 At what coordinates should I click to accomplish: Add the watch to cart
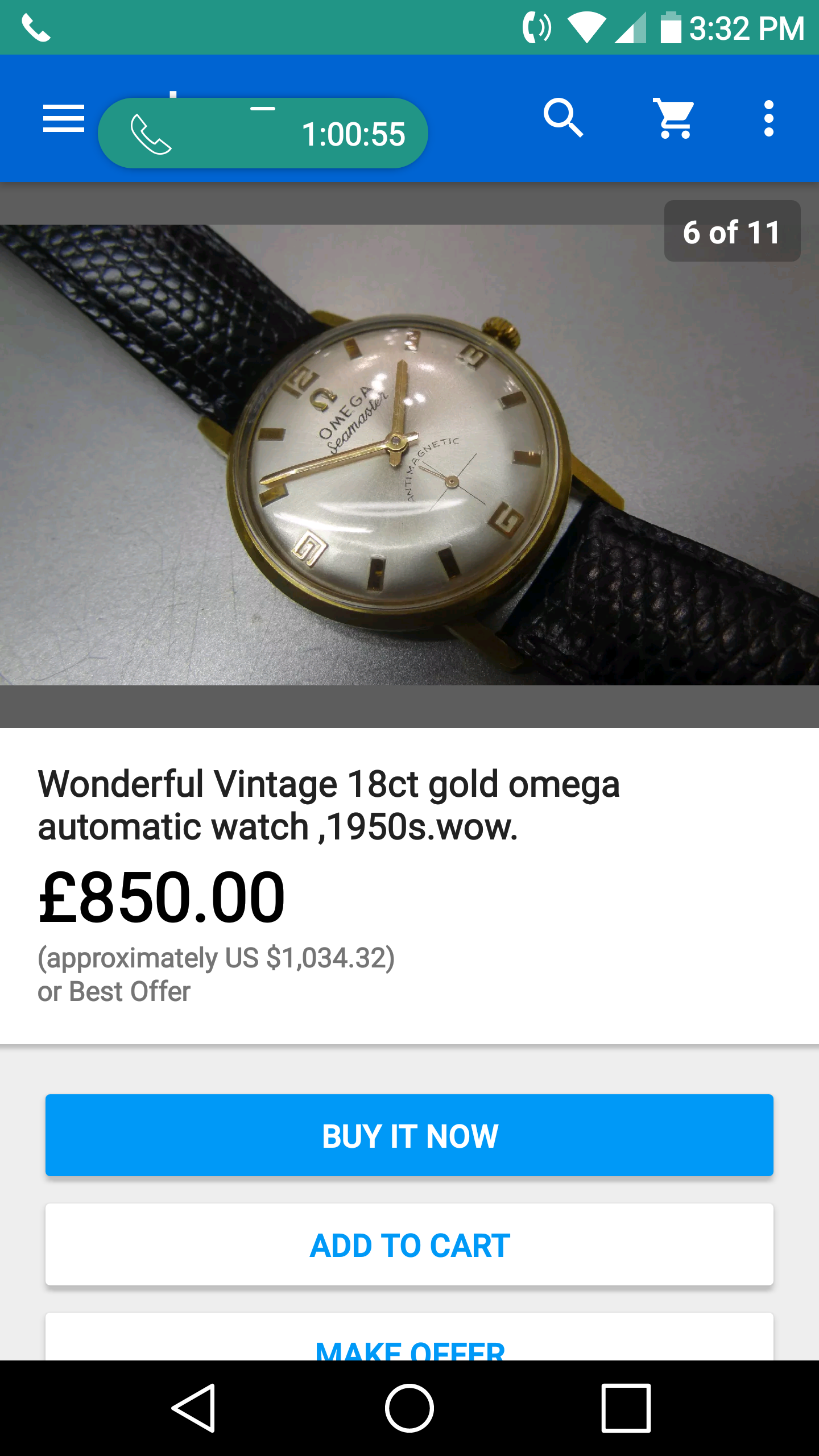click(409, 1244)
